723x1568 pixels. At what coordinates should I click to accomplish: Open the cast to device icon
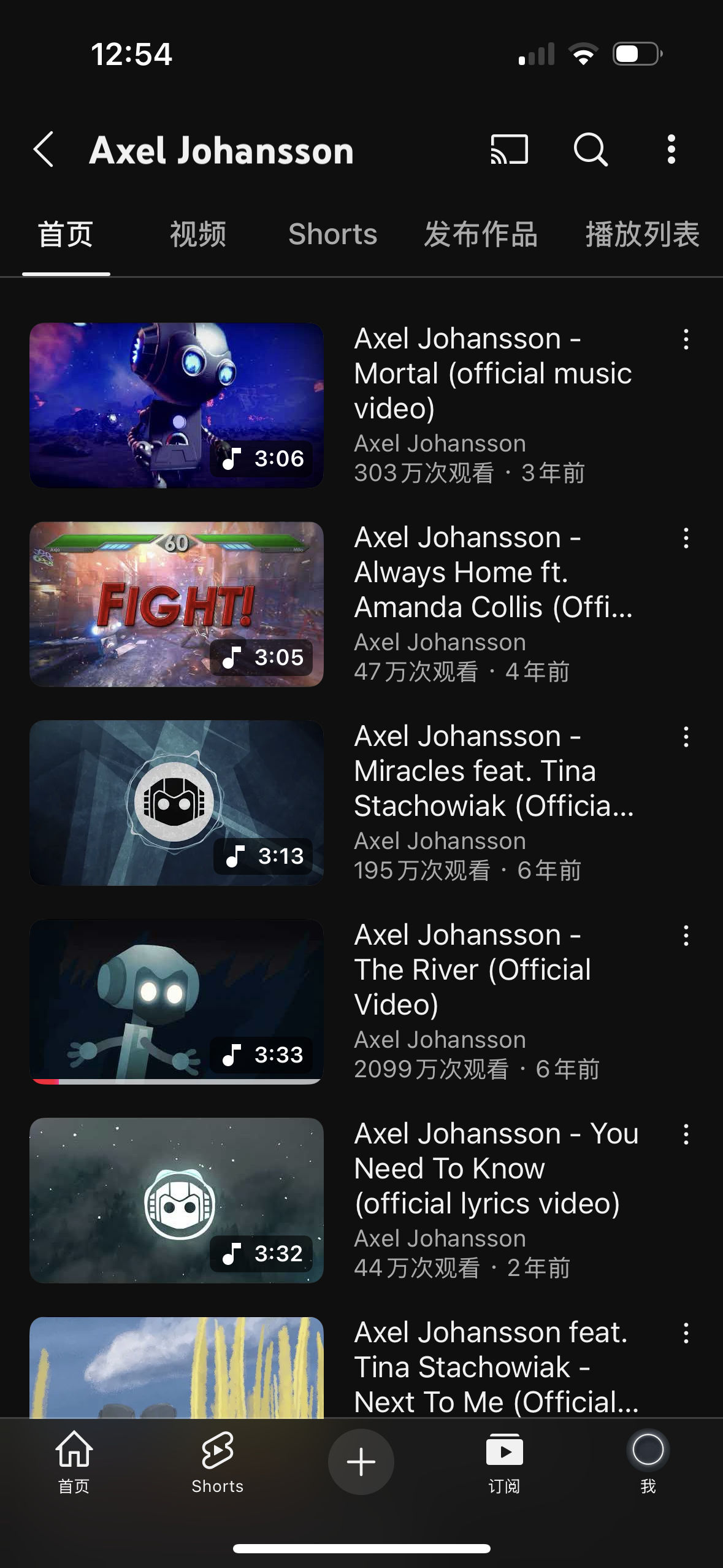click(x=509, y=149)
